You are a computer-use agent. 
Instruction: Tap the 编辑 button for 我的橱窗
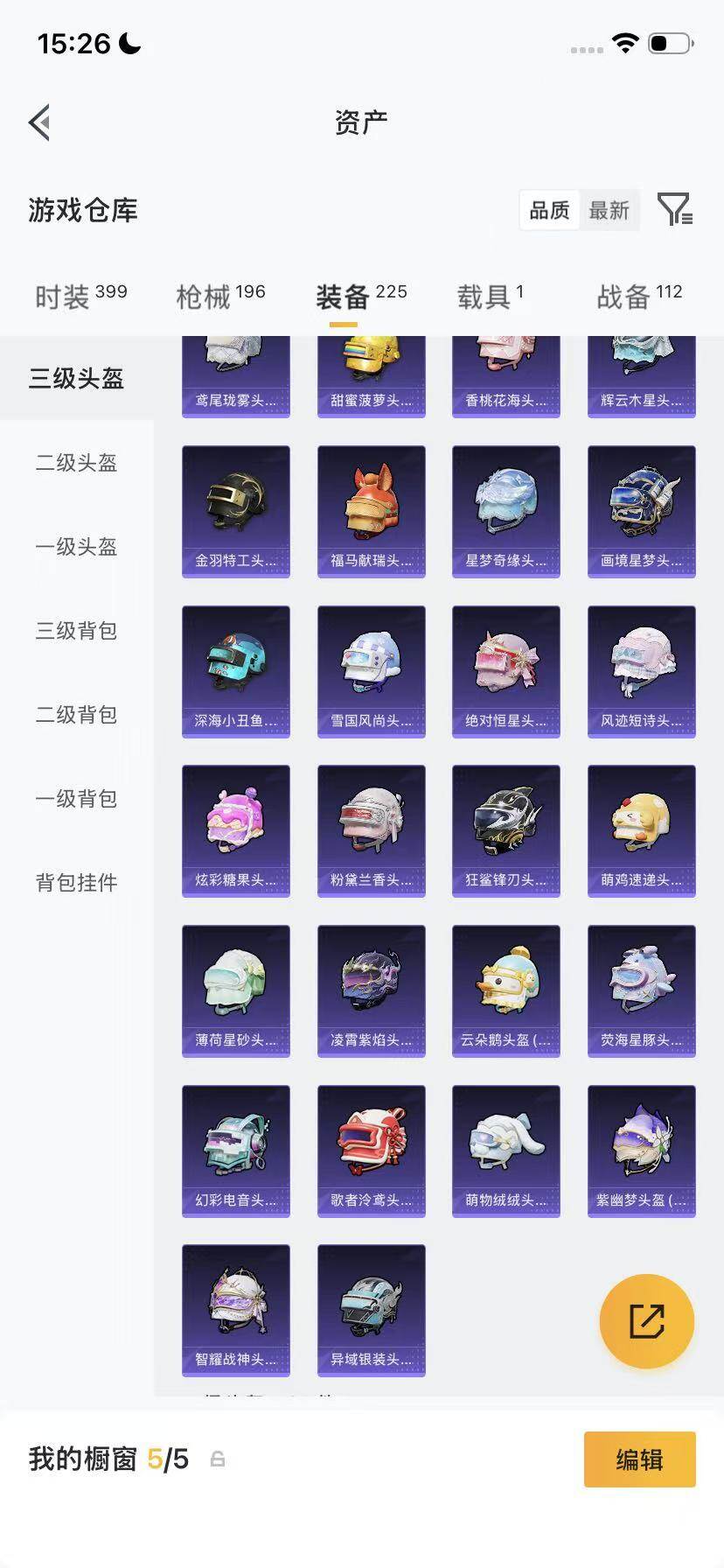(x=640, y=1459)
